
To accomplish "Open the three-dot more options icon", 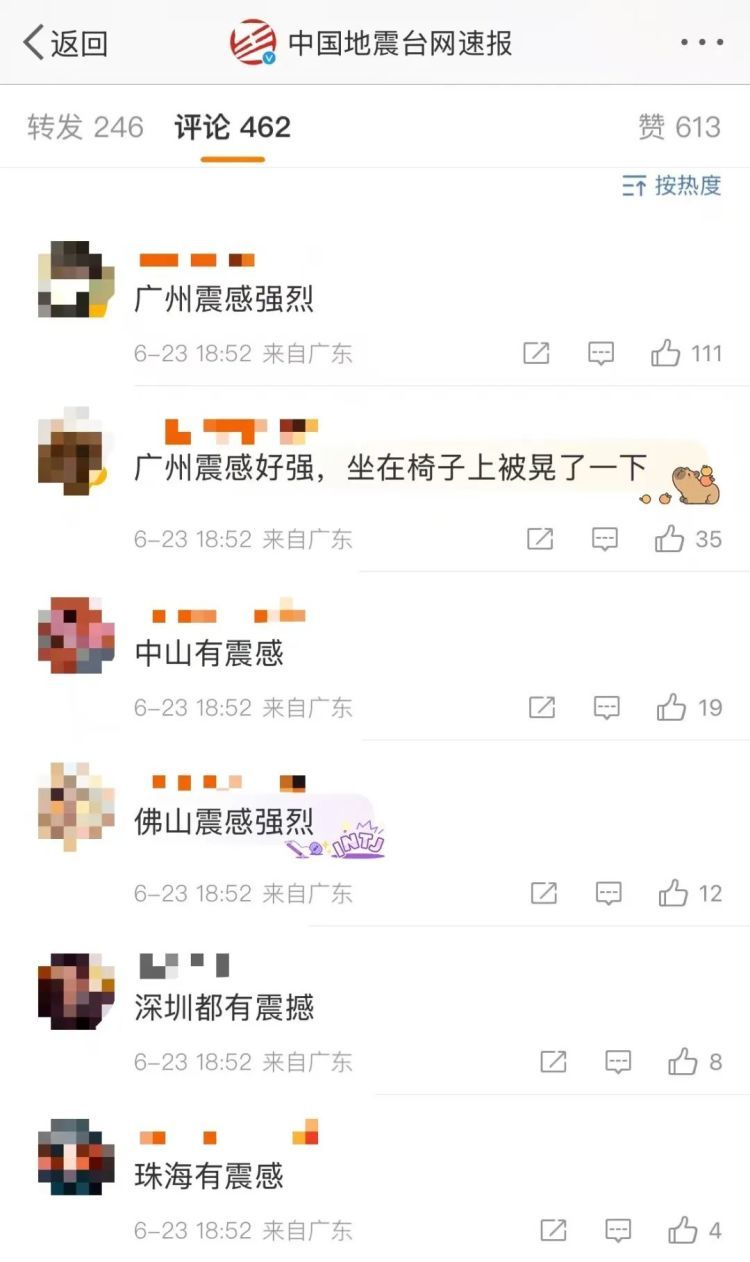I will click(x=700, y=42).
